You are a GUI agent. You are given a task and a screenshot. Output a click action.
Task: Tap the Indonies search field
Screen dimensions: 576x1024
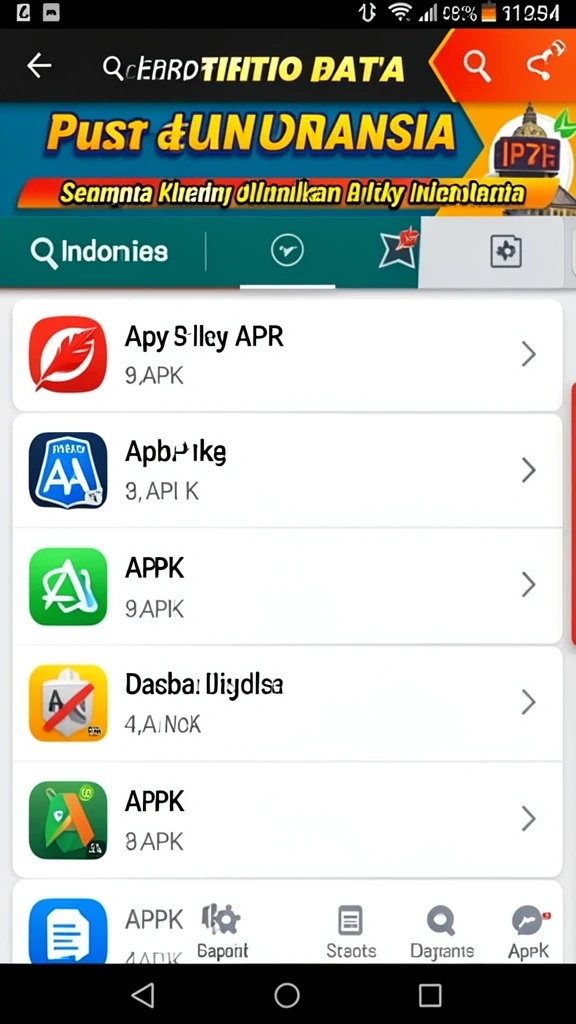(x=99, y=252)
